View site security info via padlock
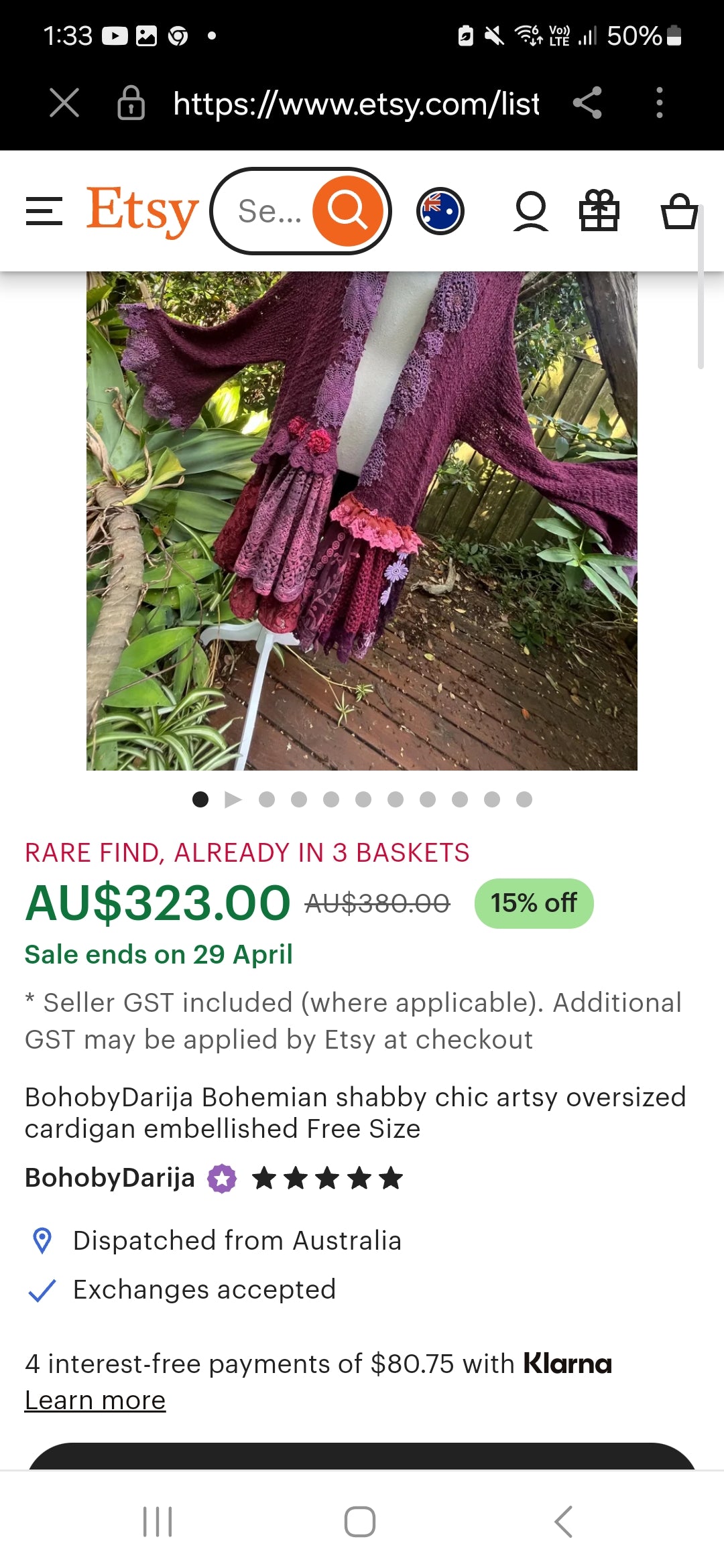The image size is (724, 1568). coord(131,103)
